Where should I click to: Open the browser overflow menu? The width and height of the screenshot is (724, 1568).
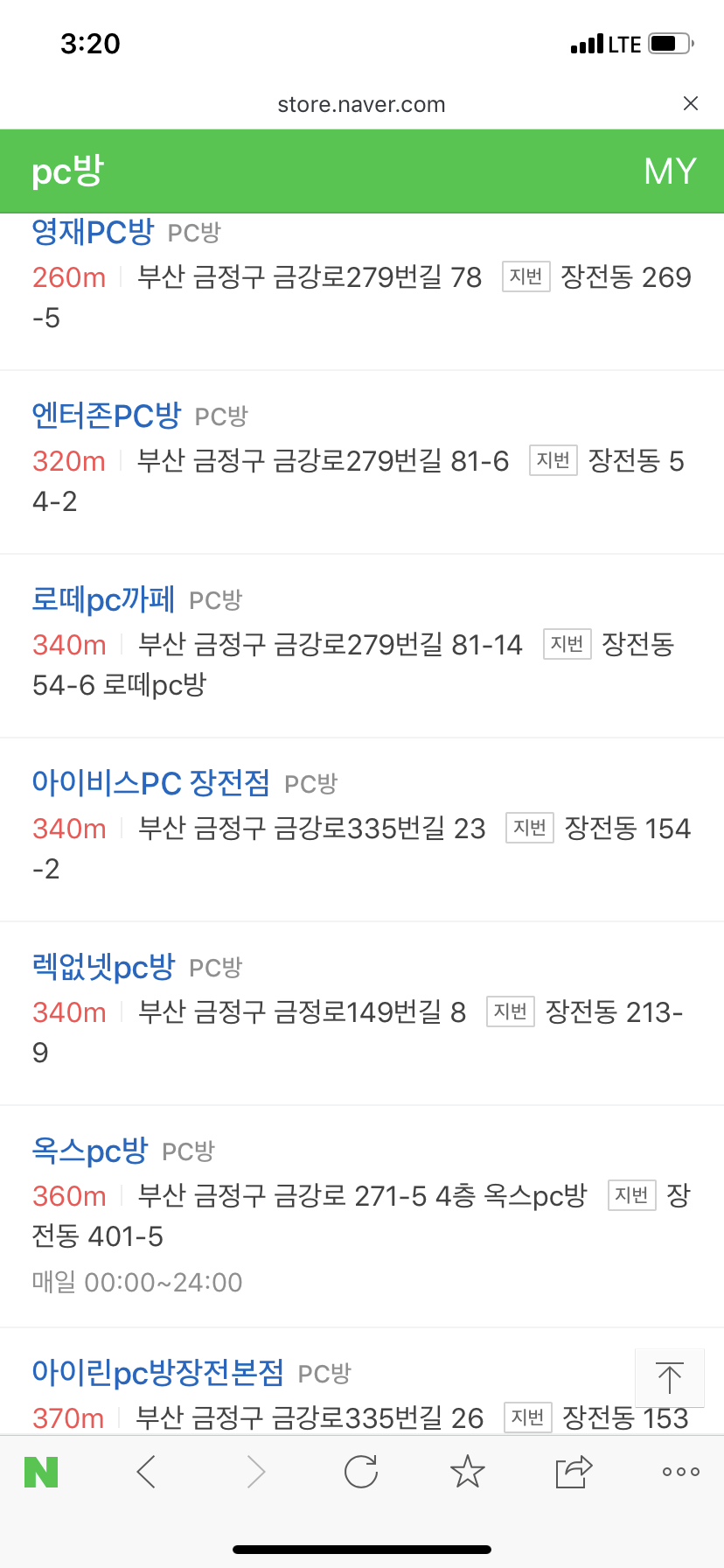[x=680, y=1472]
